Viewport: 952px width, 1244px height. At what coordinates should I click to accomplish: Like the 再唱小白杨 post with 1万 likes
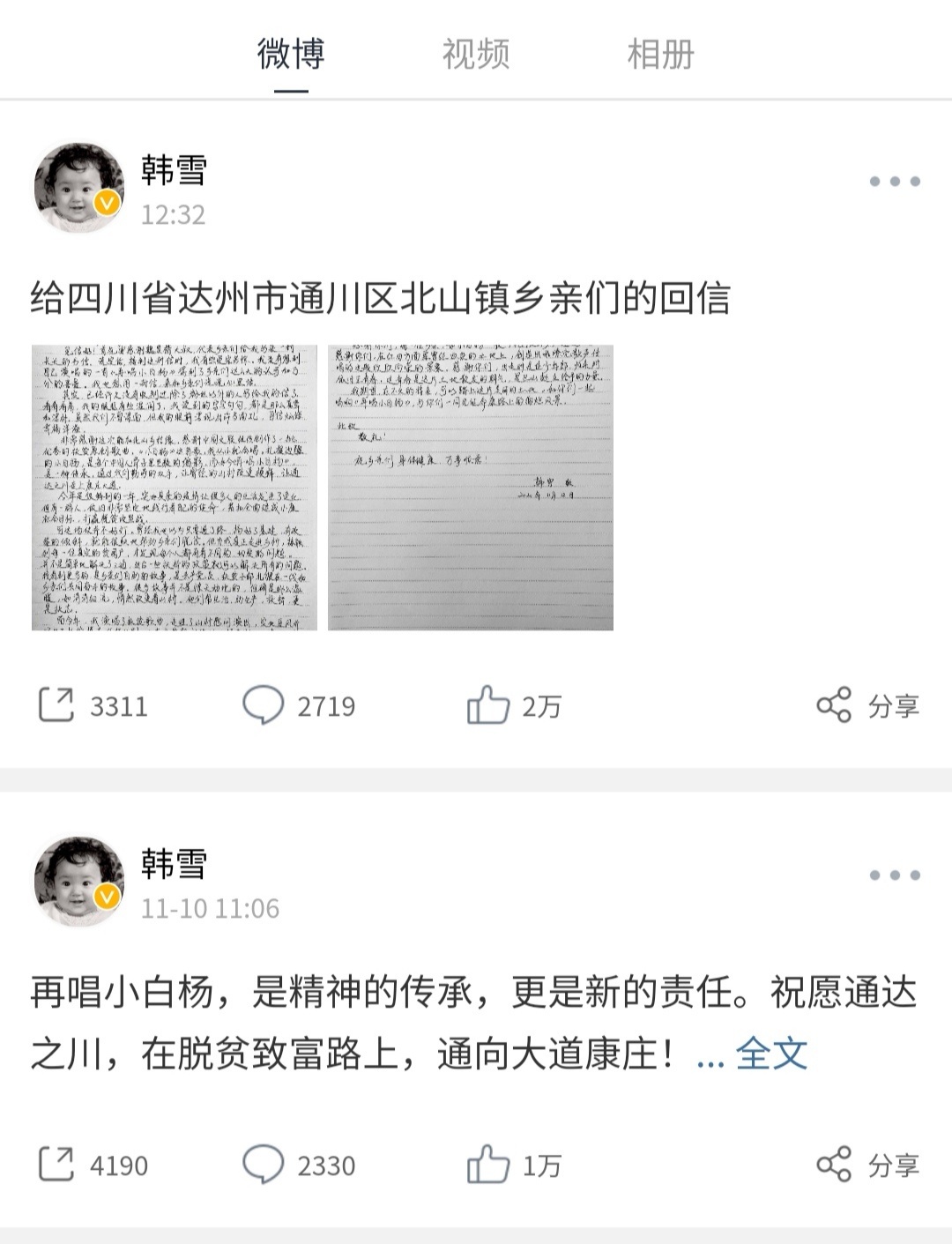pyautogui.click(x=514, y=1165)
